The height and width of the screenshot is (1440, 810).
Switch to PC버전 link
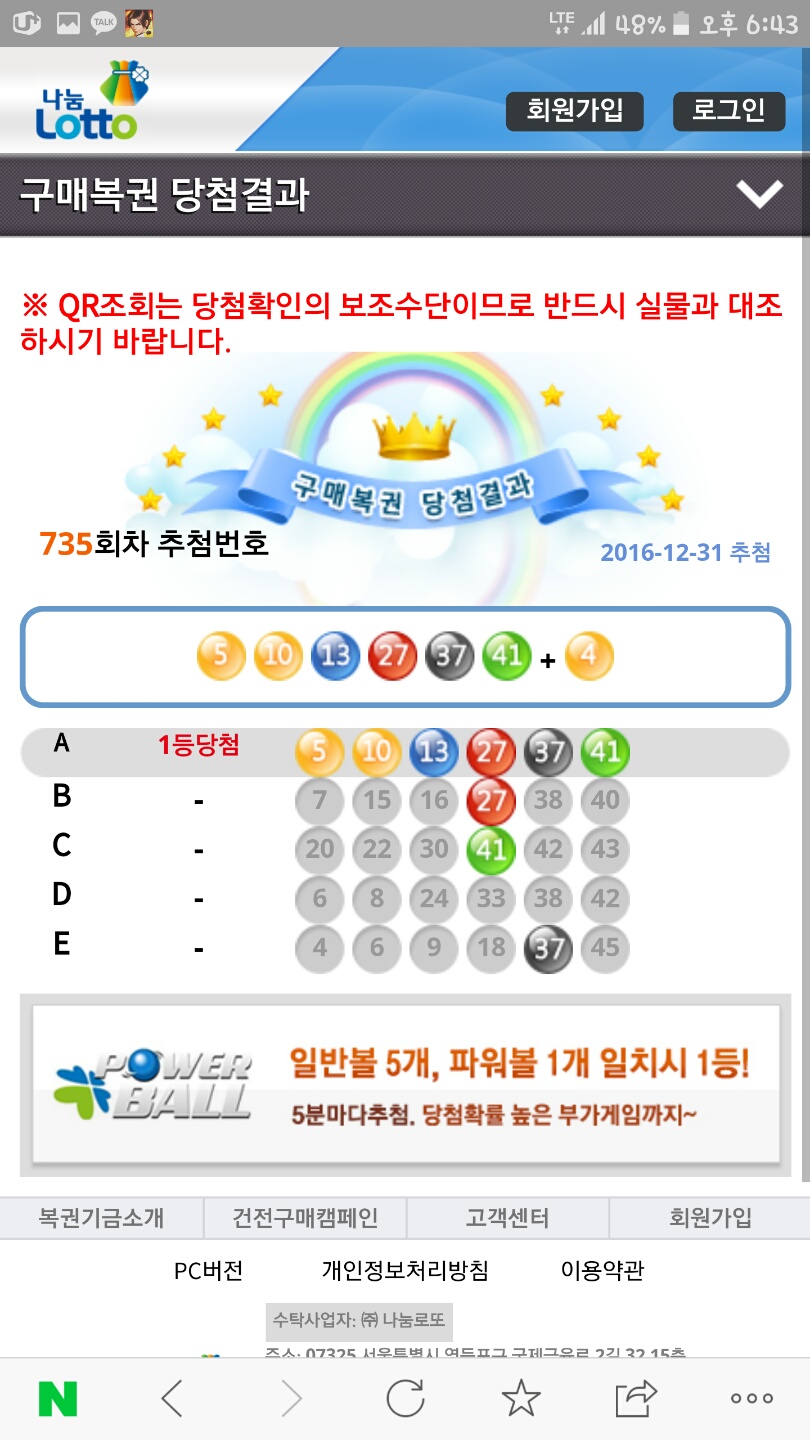[x=208, y=1271]
